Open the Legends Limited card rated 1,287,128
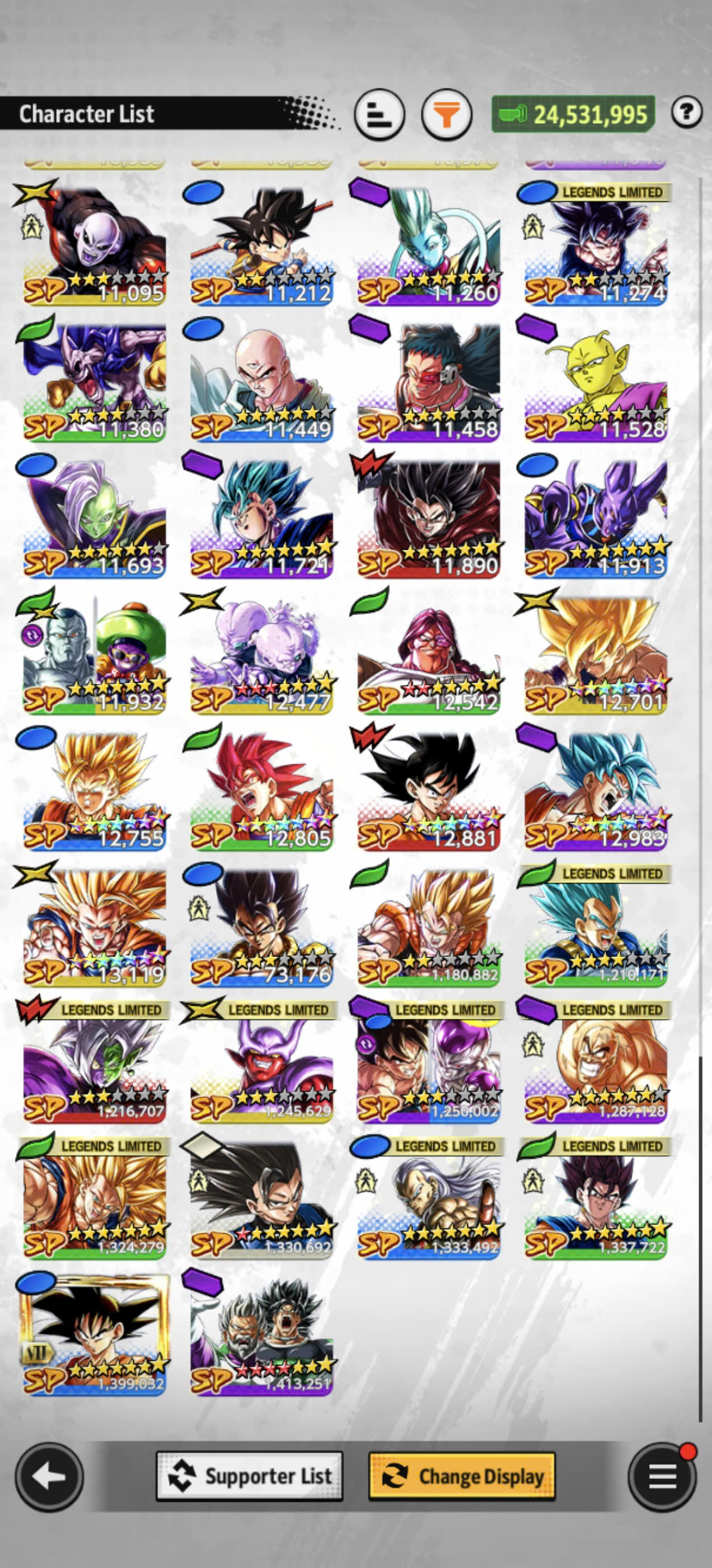712x1568 pixels. pos(596,1063)
